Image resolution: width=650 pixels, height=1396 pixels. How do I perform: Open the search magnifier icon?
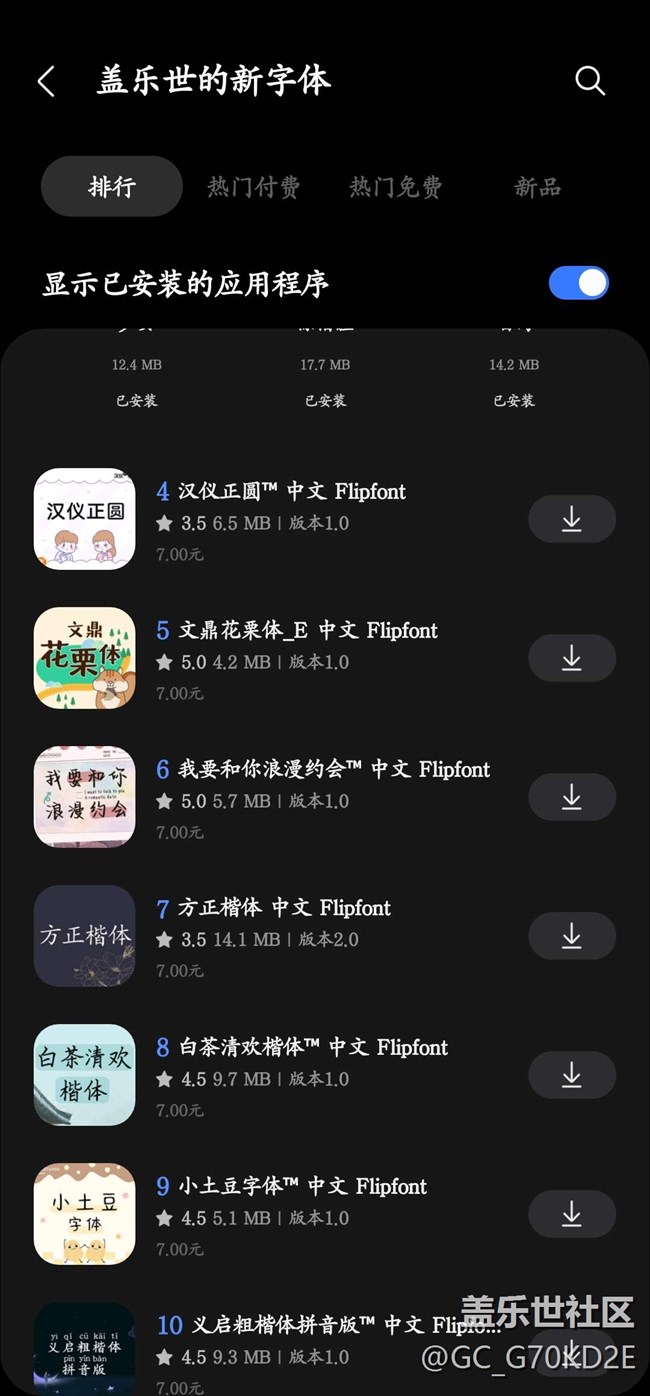coord(590,81)
